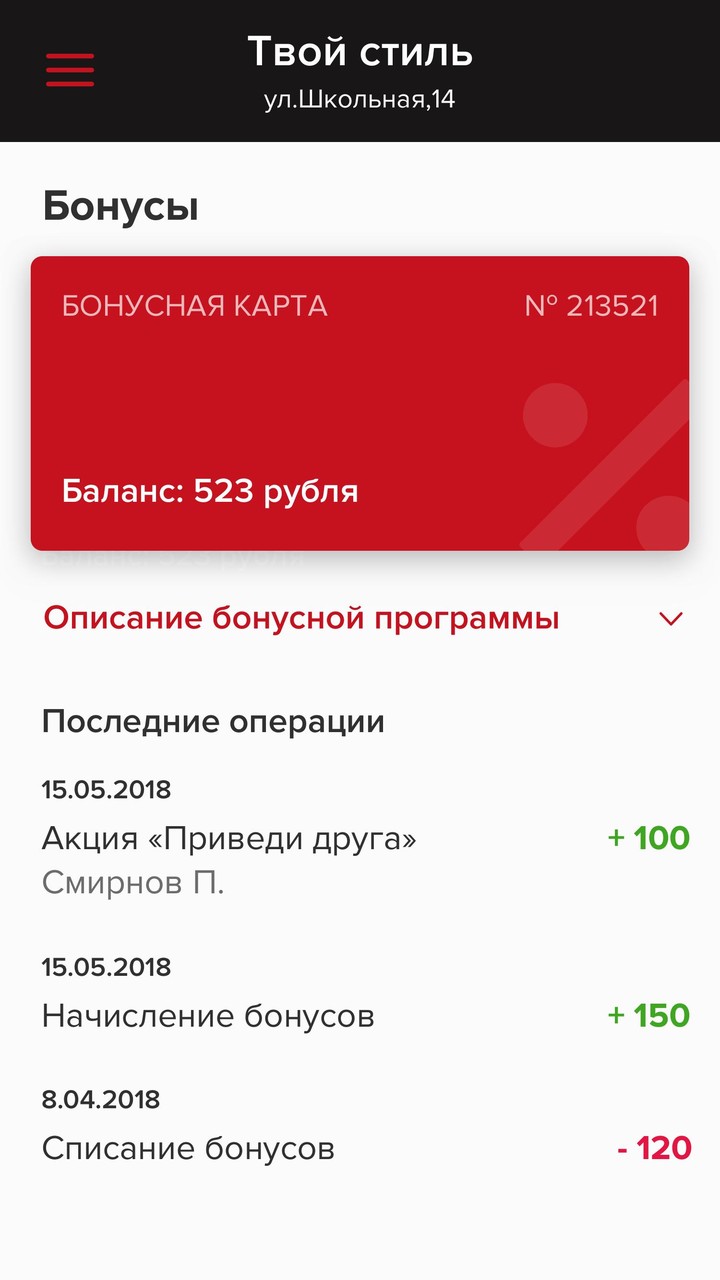Open the hamburger navigation menu
Viewport: 720px width, 1280px height.
point(69,69)
